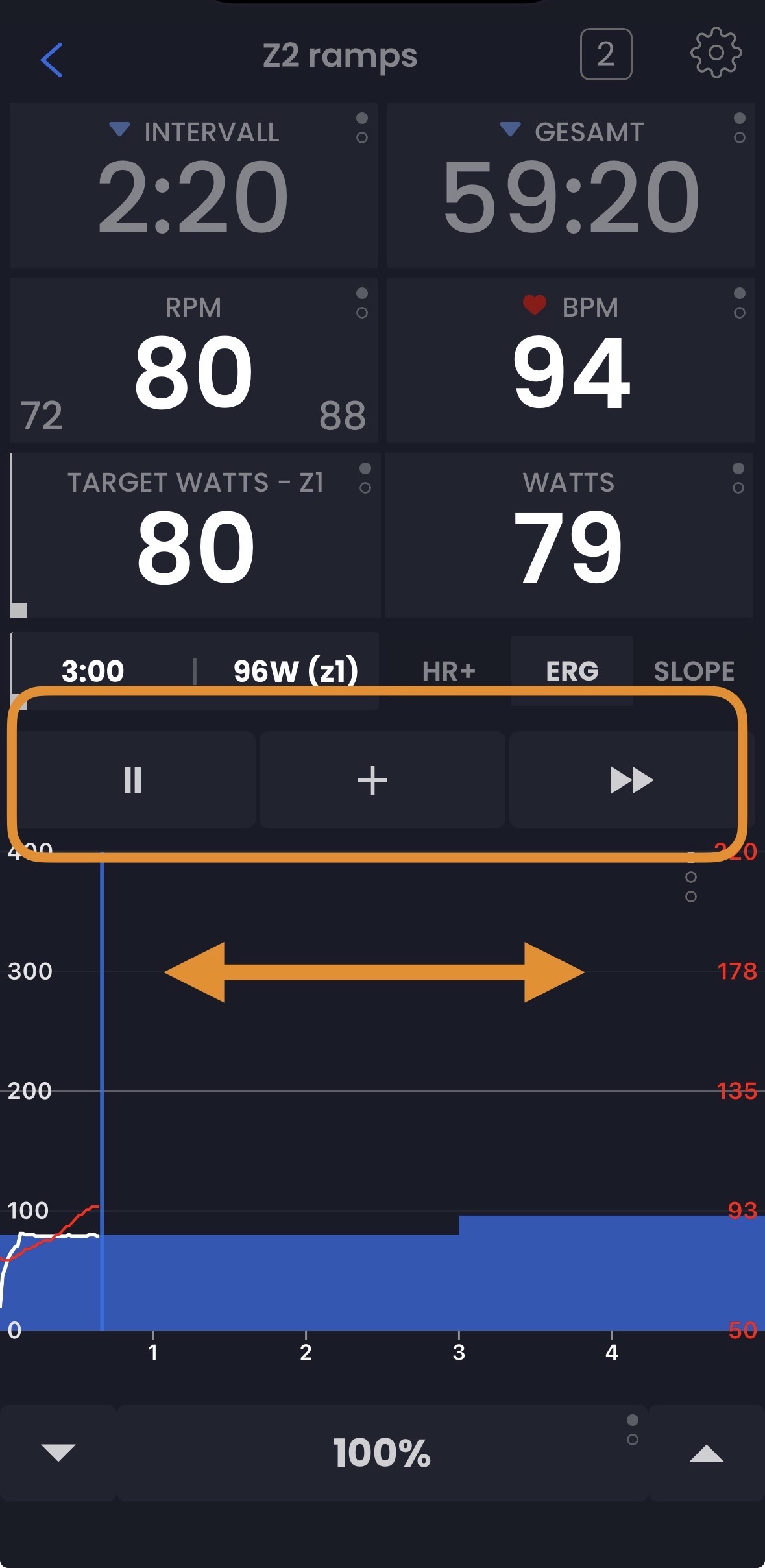Open the 100% intensity field
This screenshot has height=1568, width=765.
pos(382,1453)
